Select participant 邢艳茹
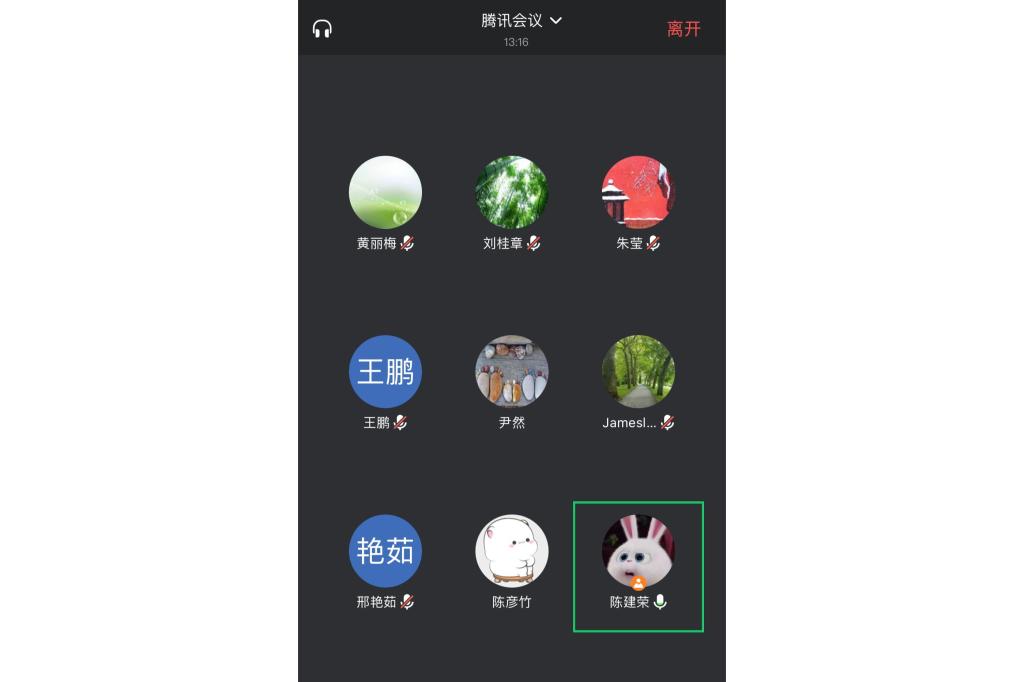This screenshot has height=682, width=1024. (x=385, y=551)
